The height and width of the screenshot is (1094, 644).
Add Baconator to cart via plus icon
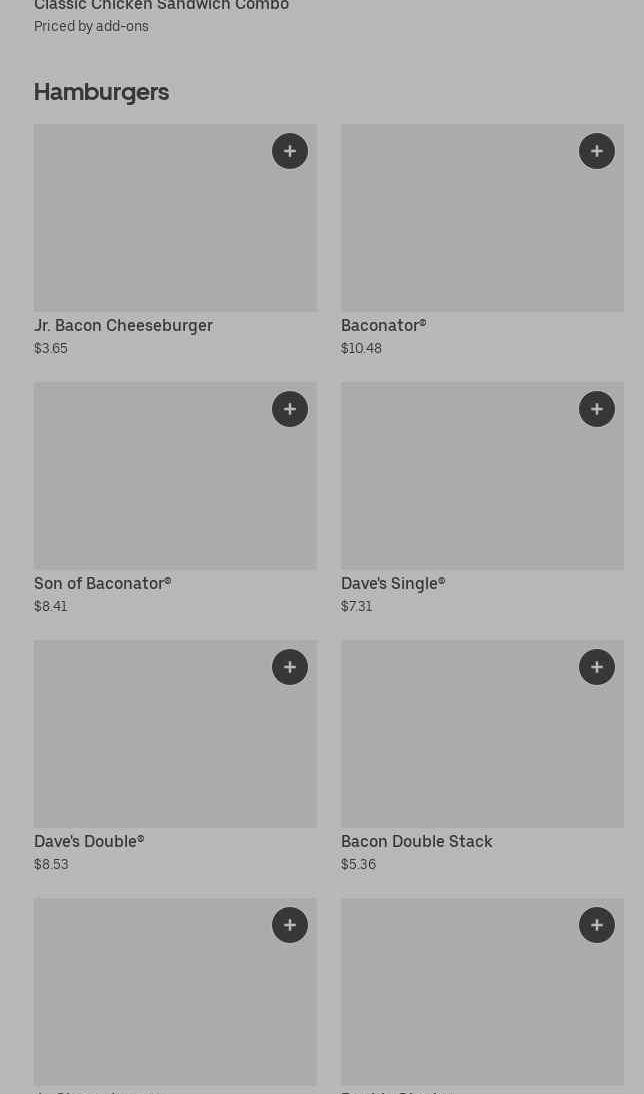point(597,151)
